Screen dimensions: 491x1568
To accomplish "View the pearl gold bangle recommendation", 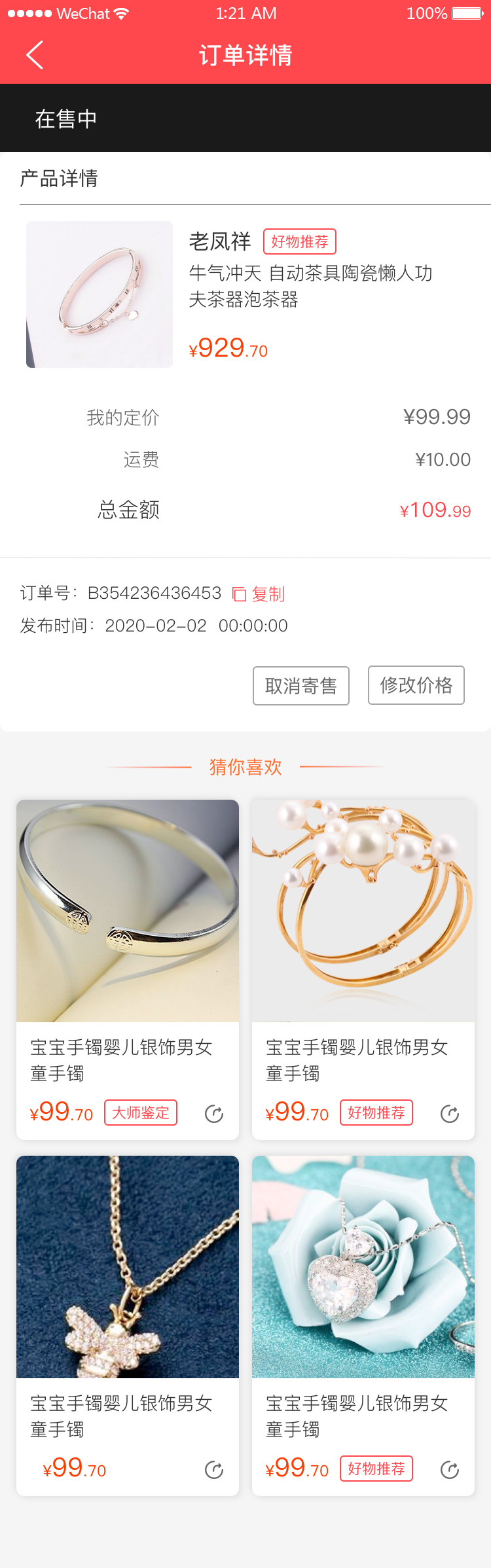I will 363,911.
